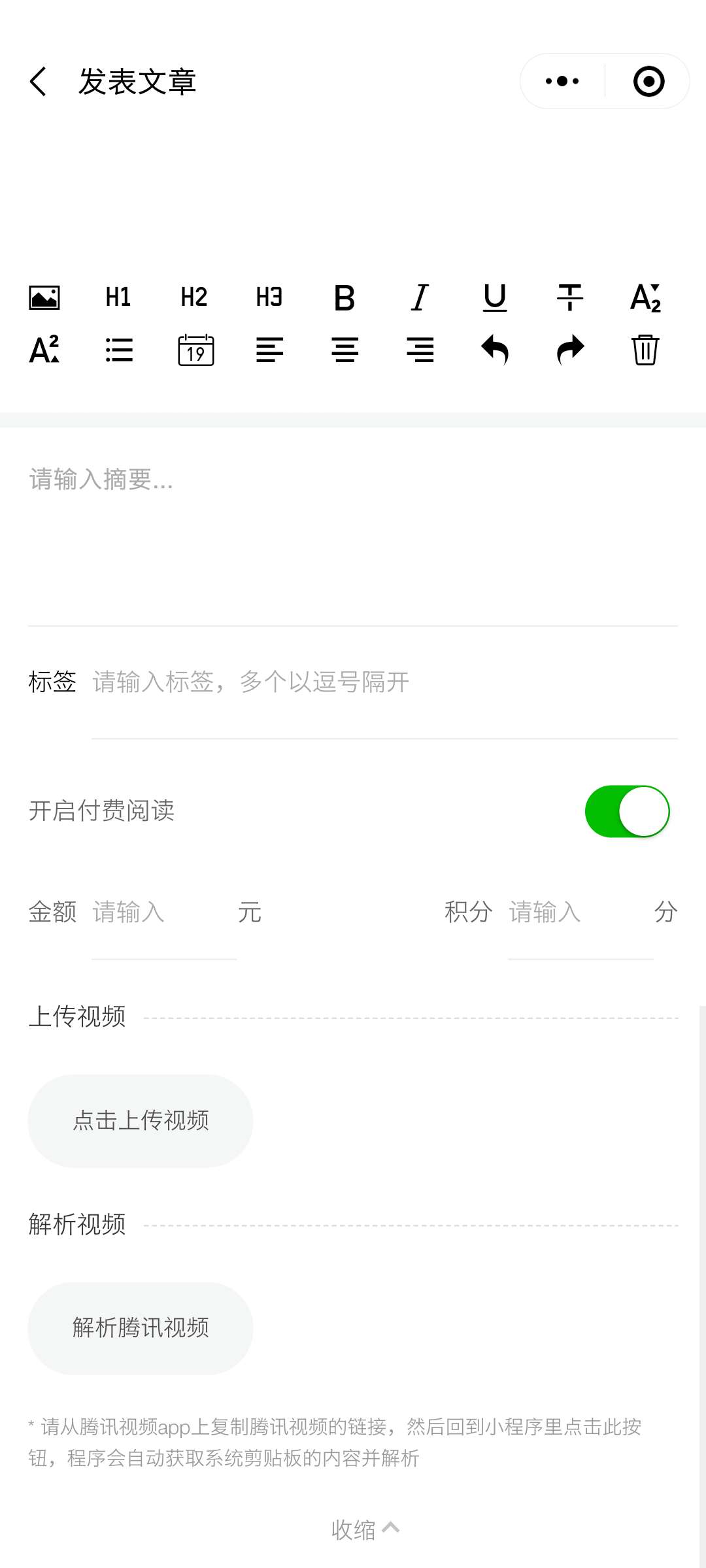Apply strikethrough formatting
This screenshot has height=1568, width=706.
click(x=570, y=298)
